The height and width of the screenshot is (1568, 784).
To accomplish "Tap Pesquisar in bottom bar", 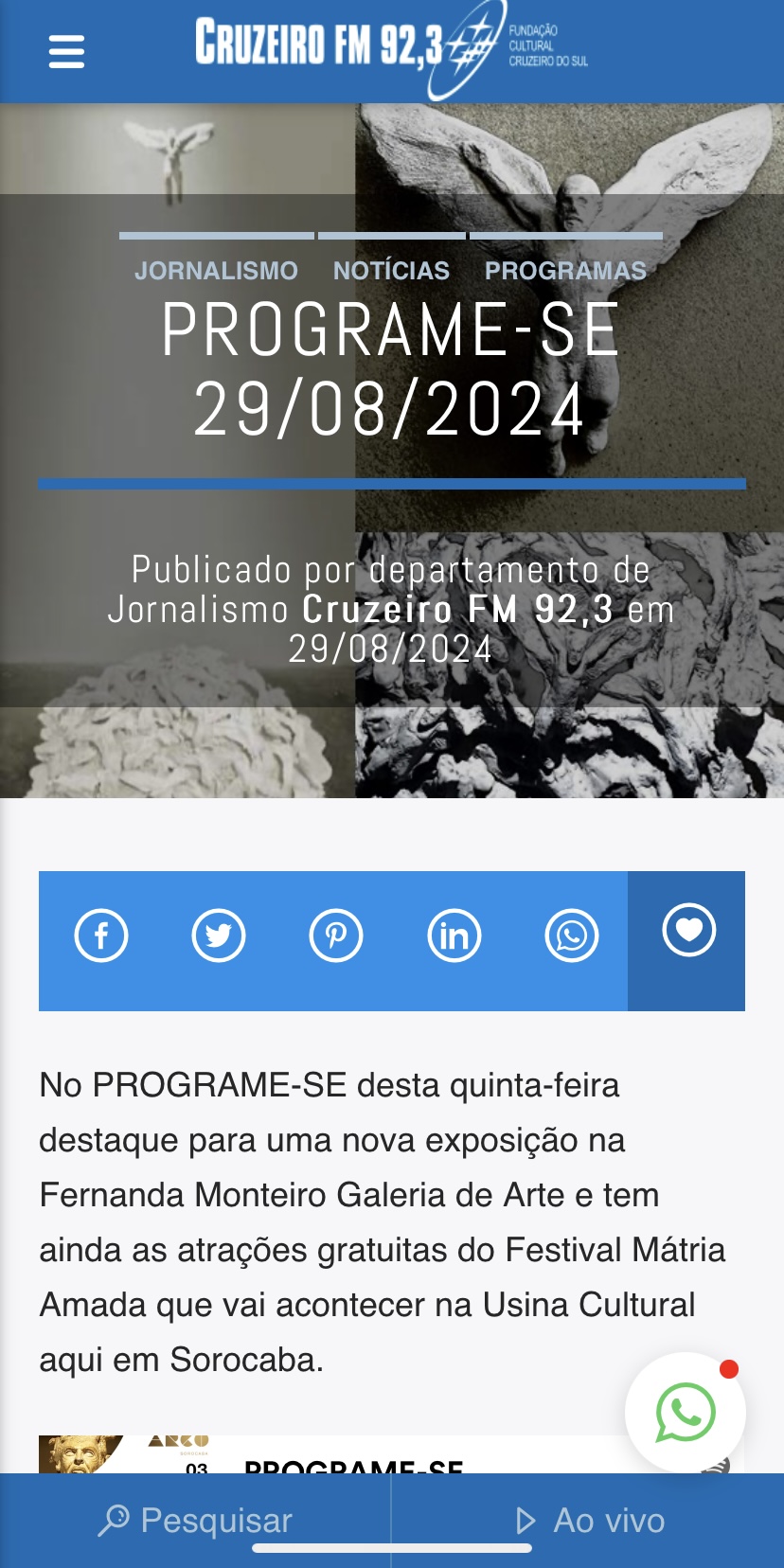I will [195, 1521].
